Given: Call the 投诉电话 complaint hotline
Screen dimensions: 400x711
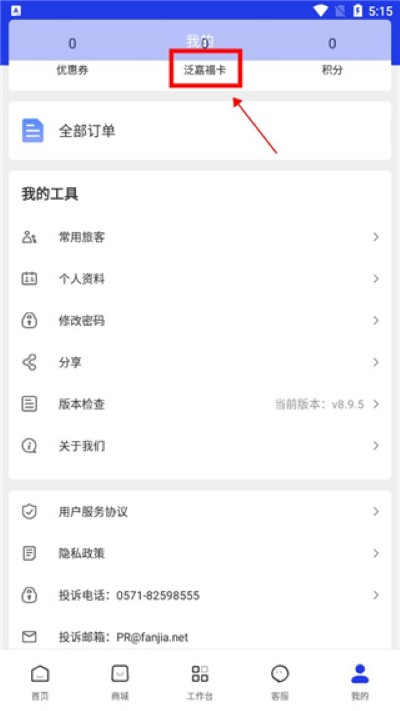Looking at the screenshot, I should (200, 595).
